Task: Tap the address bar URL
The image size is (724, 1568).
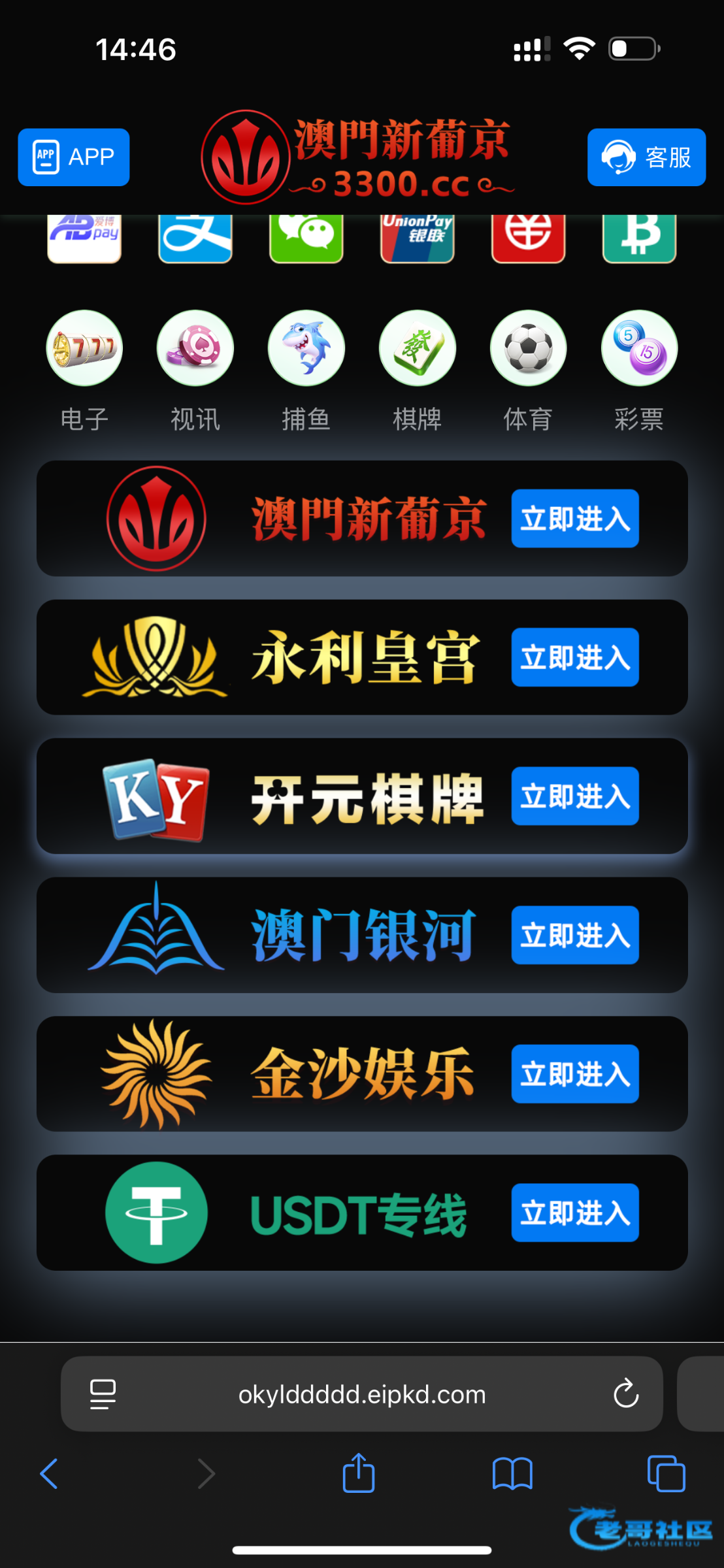Action: (361, 1394)
